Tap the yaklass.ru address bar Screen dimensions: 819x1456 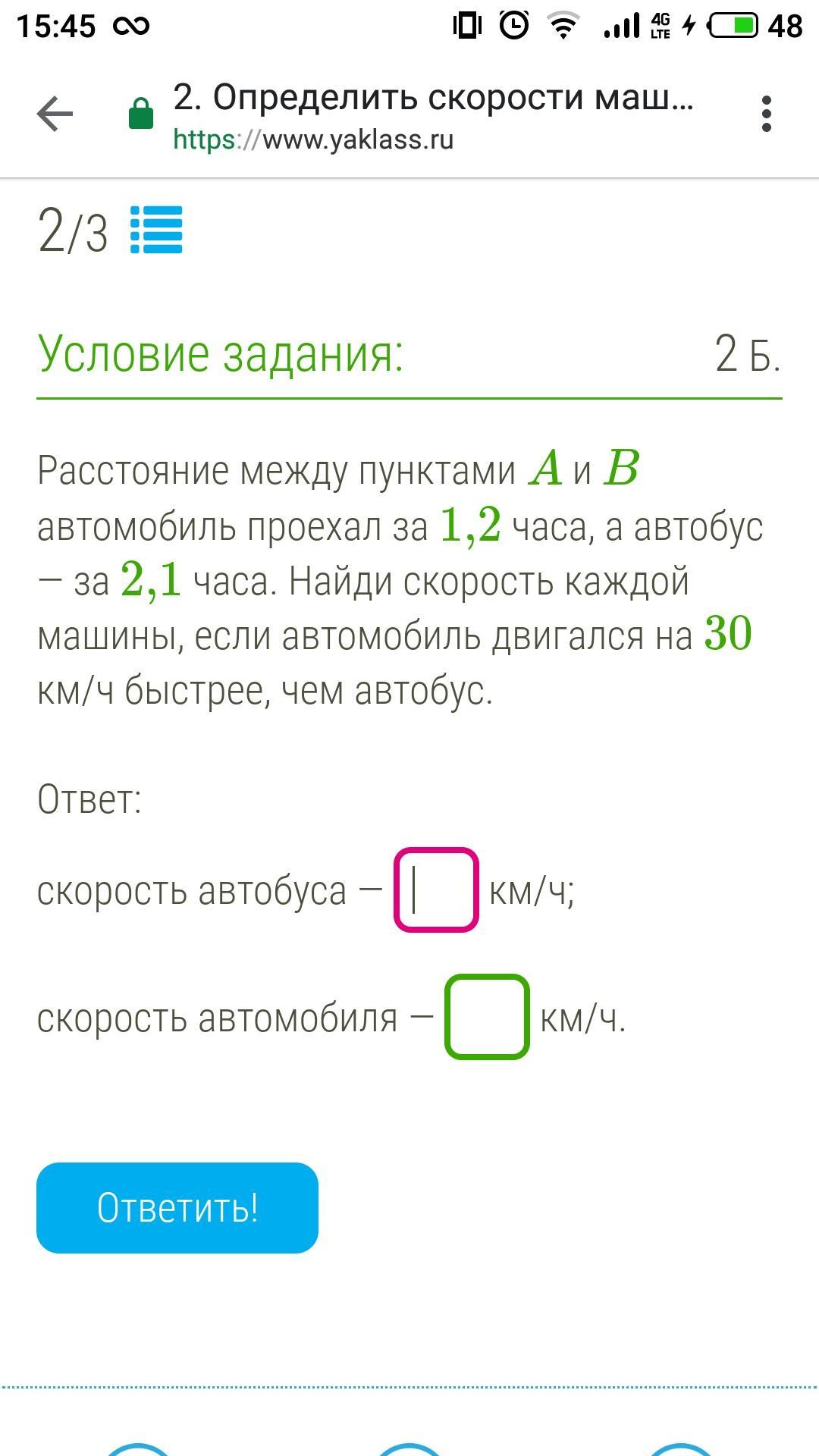click(x=432, y=116)
